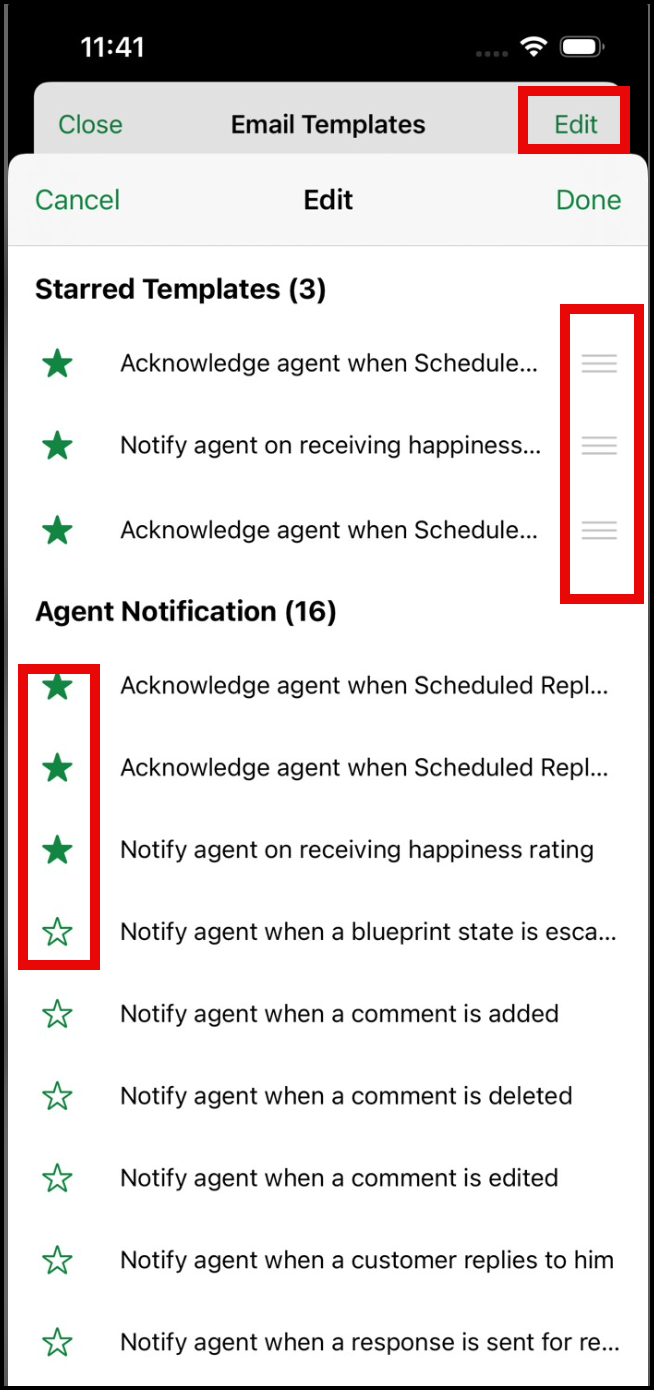This screenshot has height=1390, width=654.
Task: Star 'Notify agent when a comment is deleted'
Action: click(x=58, y=1097)
